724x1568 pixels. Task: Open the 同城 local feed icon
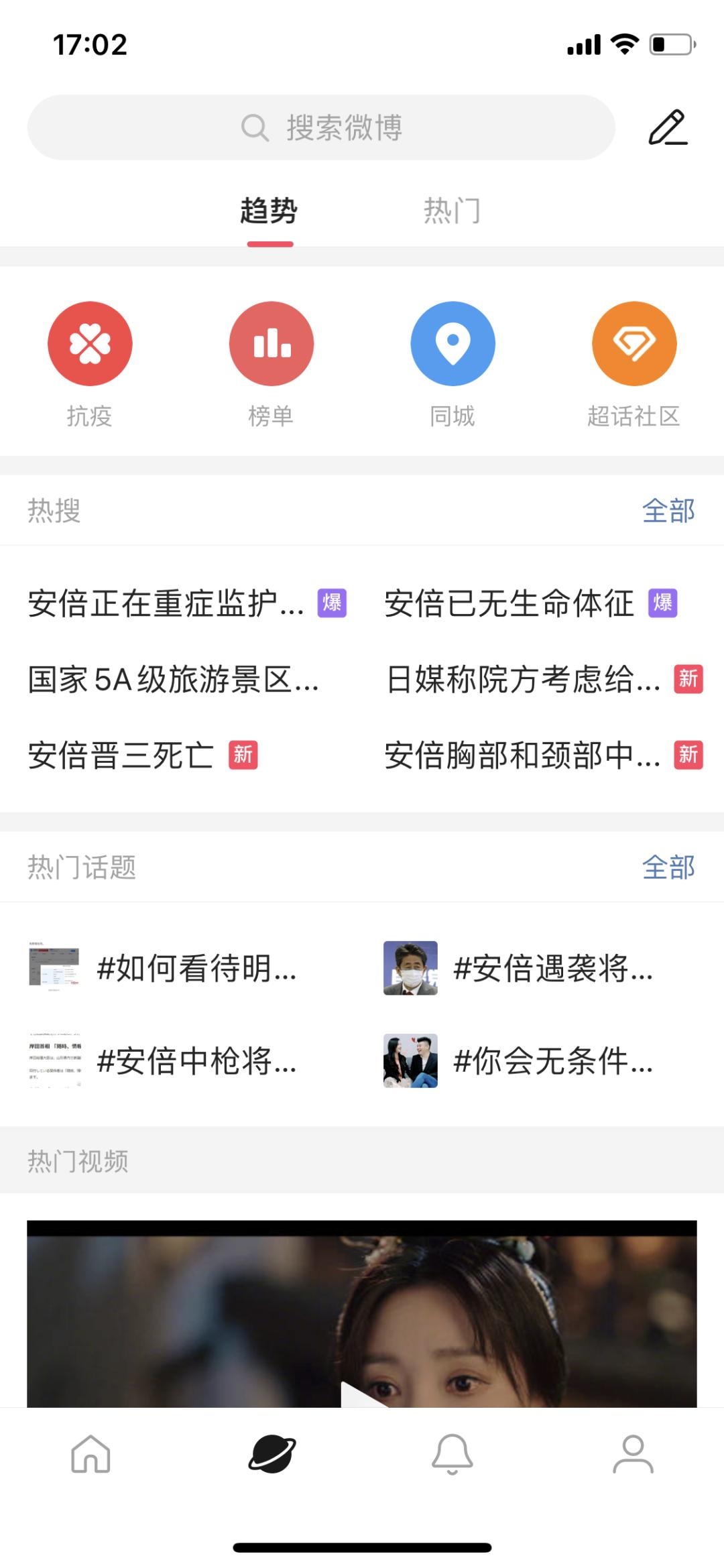tap(452, 343)
